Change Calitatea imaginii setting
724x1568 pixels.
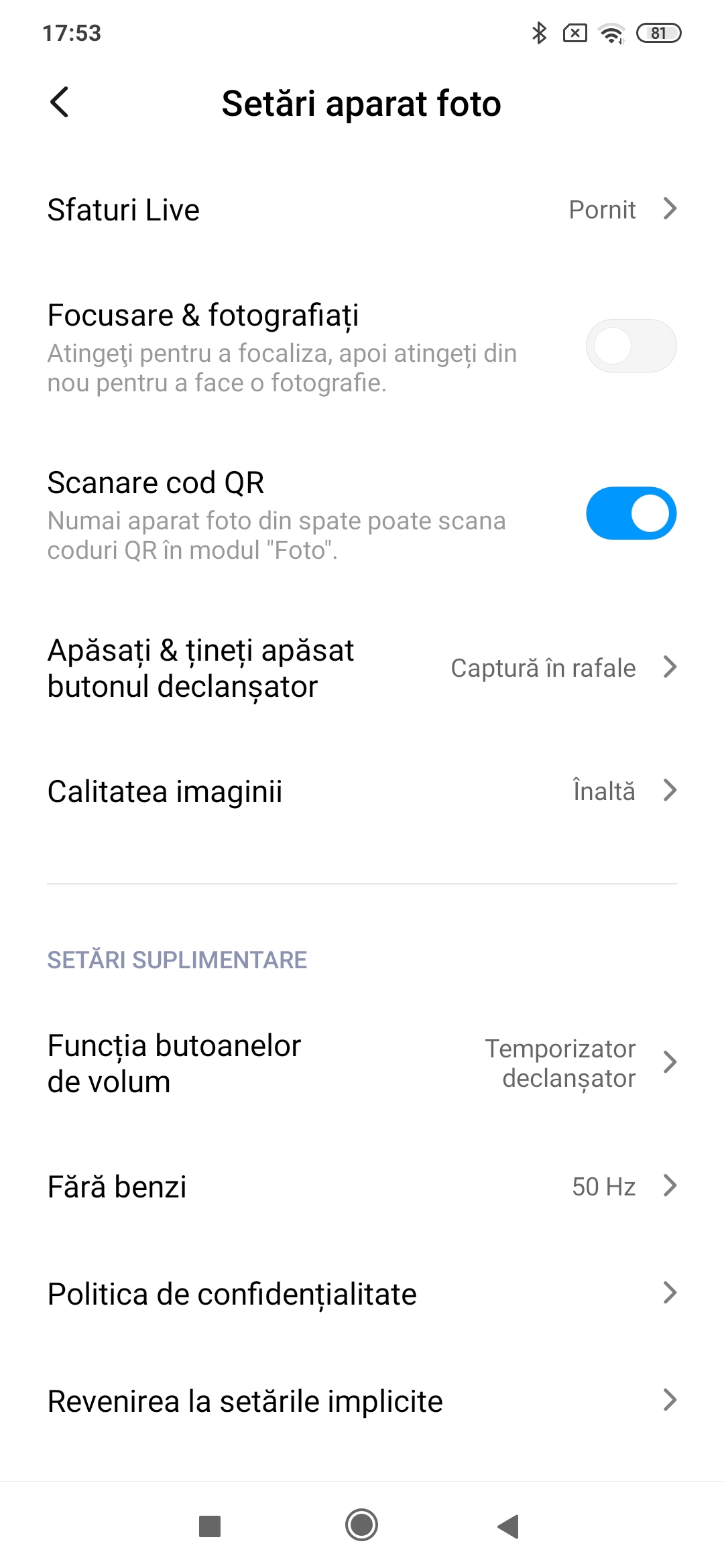click(x=362, y=791)
